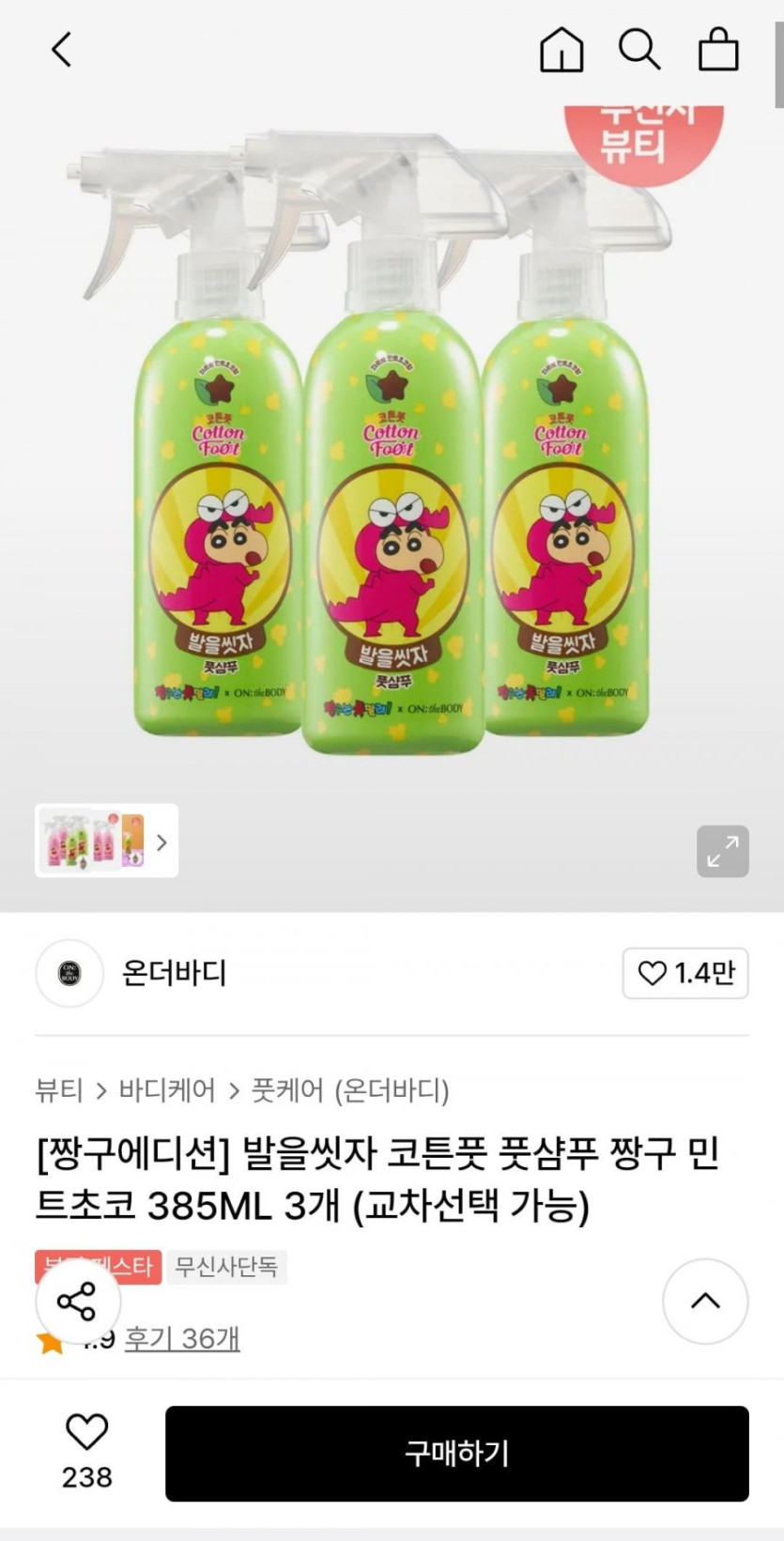Open the 뷰티 breadcrumb category
The width and height of the screenshot is (784, 1541).
pyautogui.click(x=59, y=1090)
